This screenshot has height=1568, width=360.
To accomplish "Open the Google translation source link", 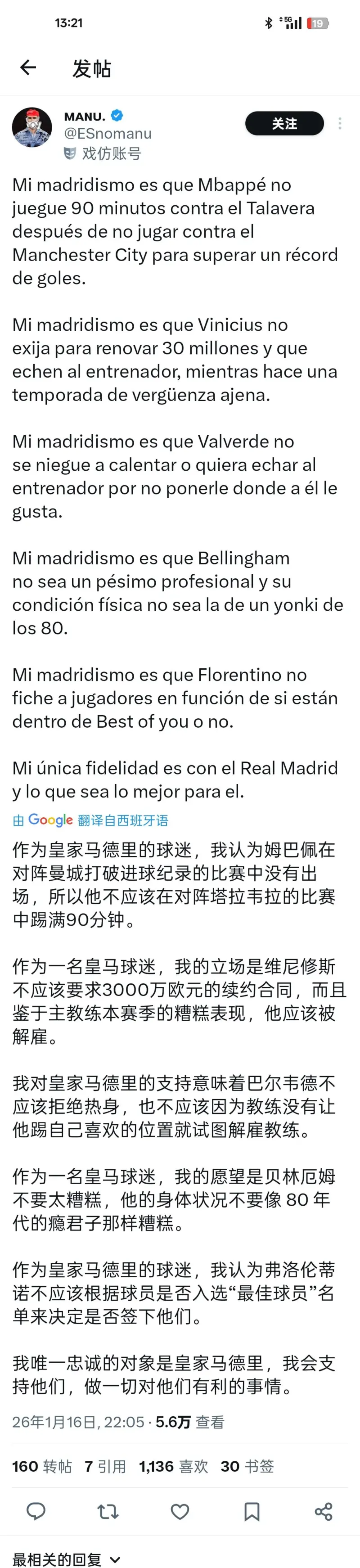I will 90,820.
